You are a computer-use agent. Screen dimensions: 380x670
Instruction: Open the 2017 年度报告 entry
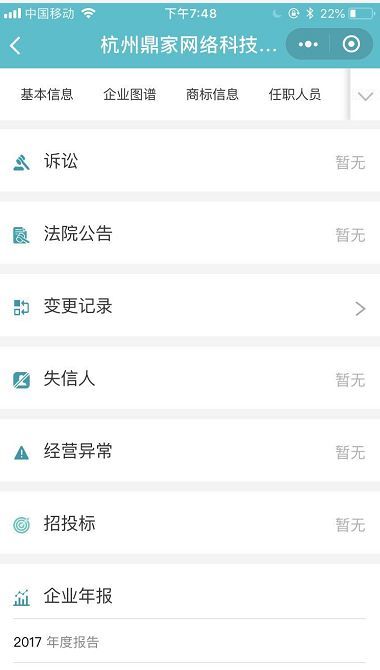(x=190, y=642)
